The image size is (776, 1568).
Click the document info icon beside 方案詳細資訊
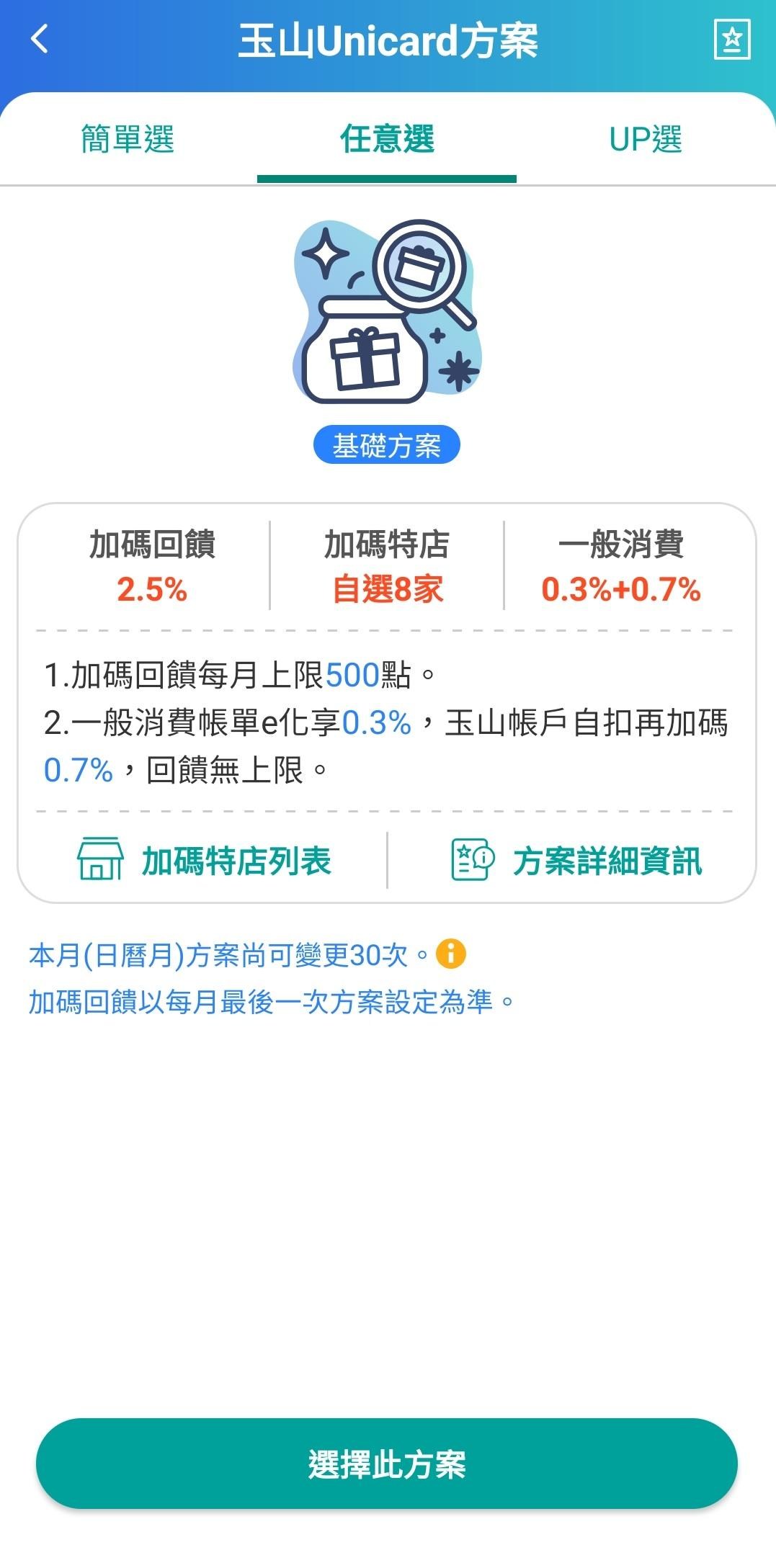click(474, 859)
